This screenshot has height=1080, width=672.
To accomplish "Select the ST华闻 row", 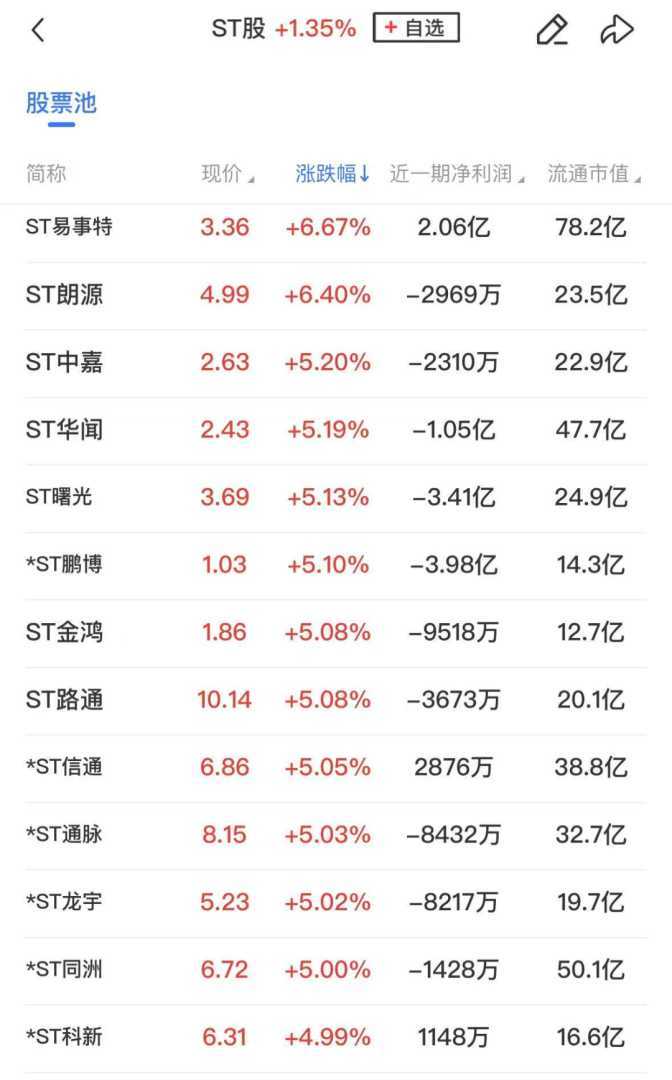I will coord(64,430).
